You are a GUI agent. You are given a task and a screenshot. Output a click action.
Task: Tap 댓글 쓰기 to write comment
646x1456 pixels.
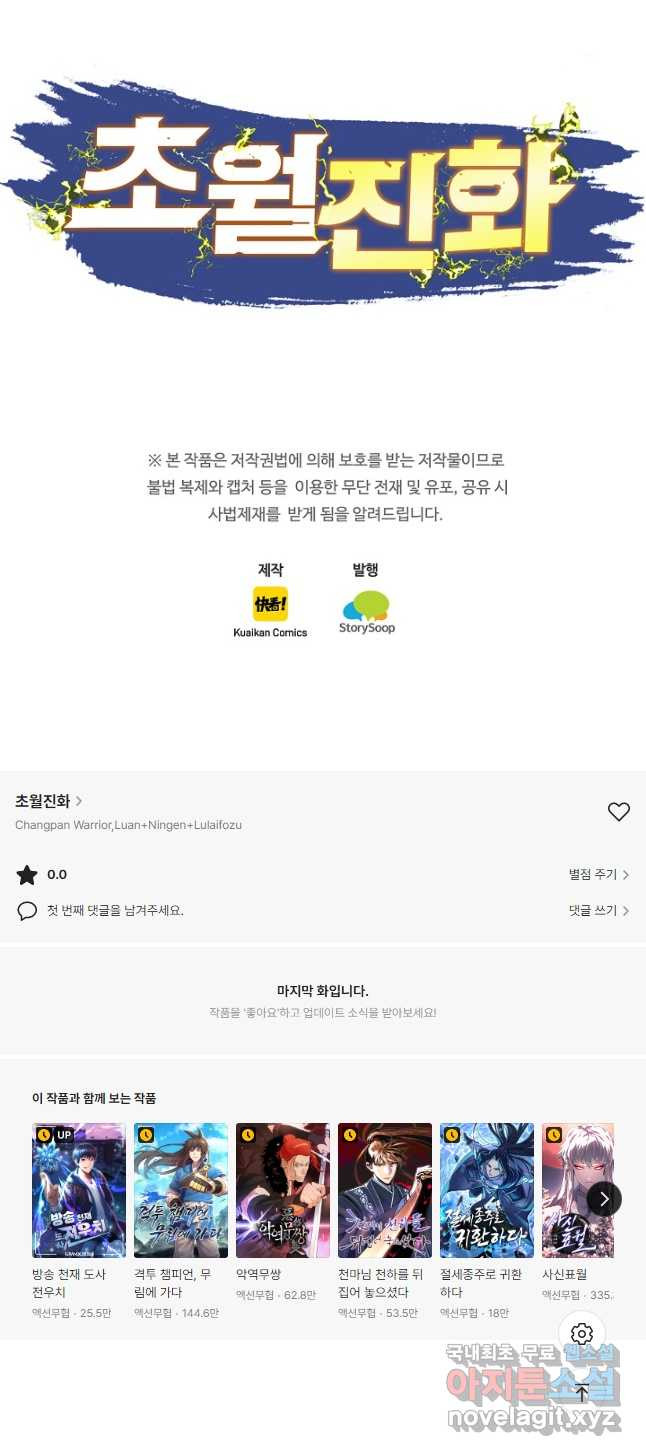point(598,911)
